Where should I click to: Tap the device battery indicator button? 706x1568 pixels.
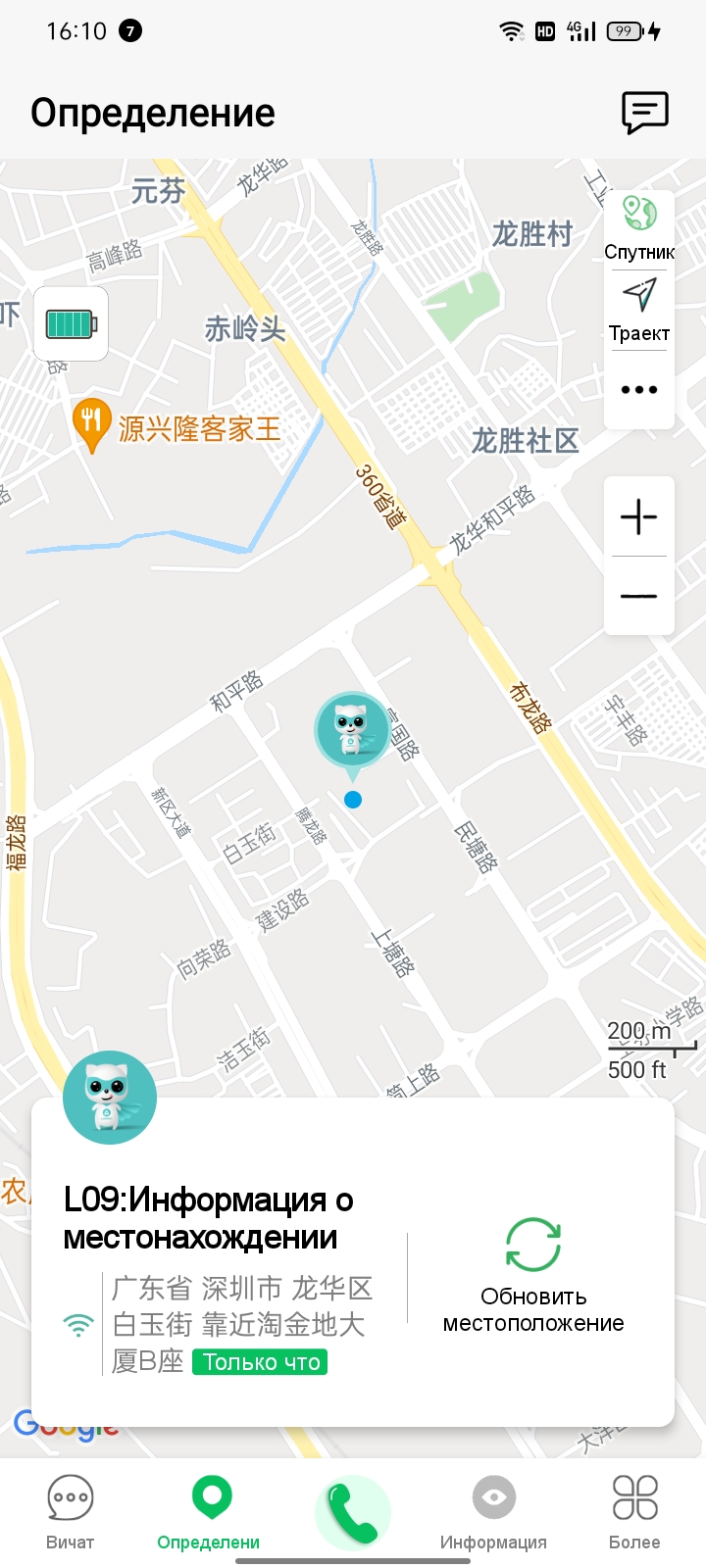(x=72, y=323)
